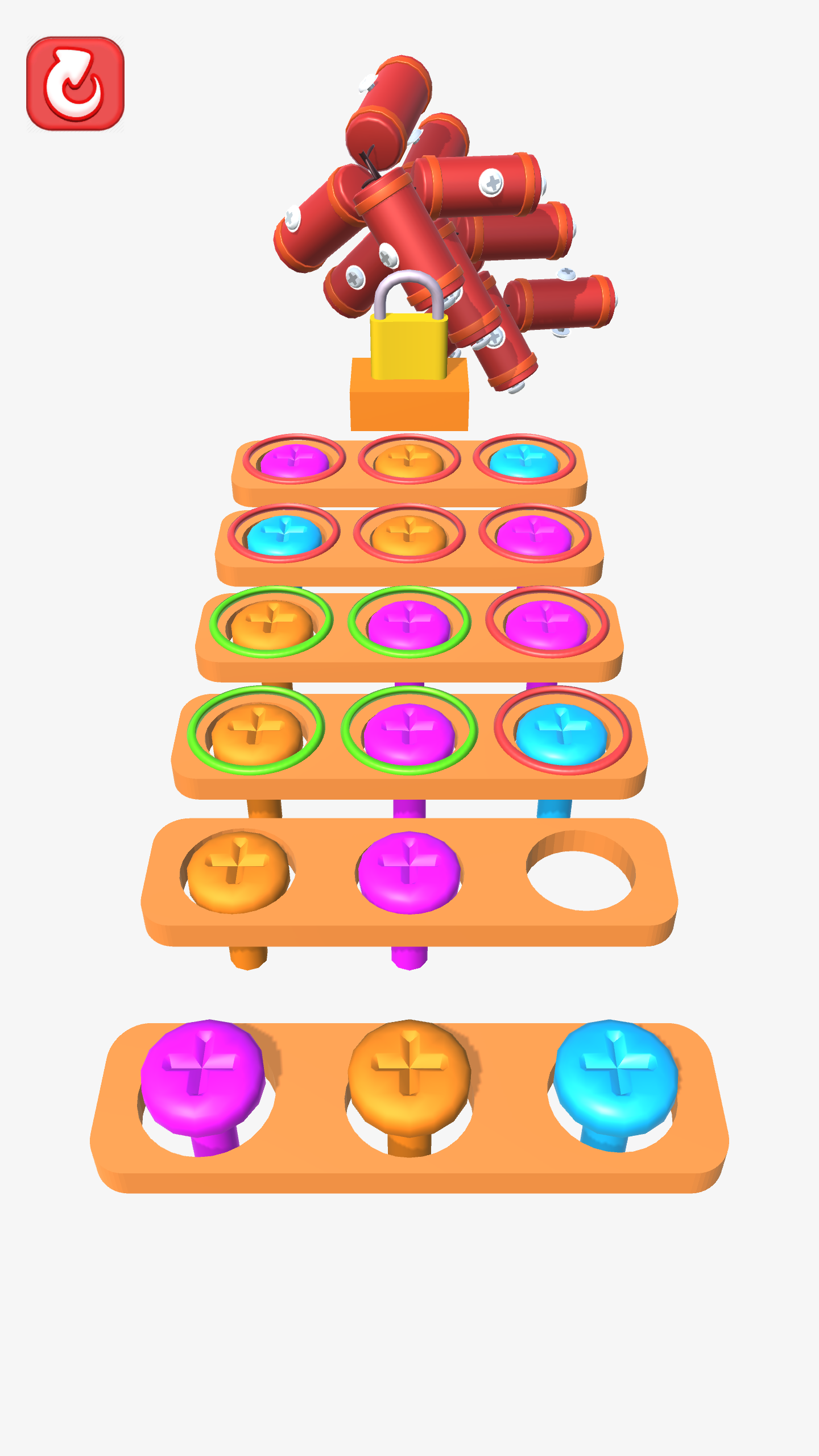Pick the magenta screw next to the empty hole
Viewport: 819px width, 1456px height.
click(408, 871)
